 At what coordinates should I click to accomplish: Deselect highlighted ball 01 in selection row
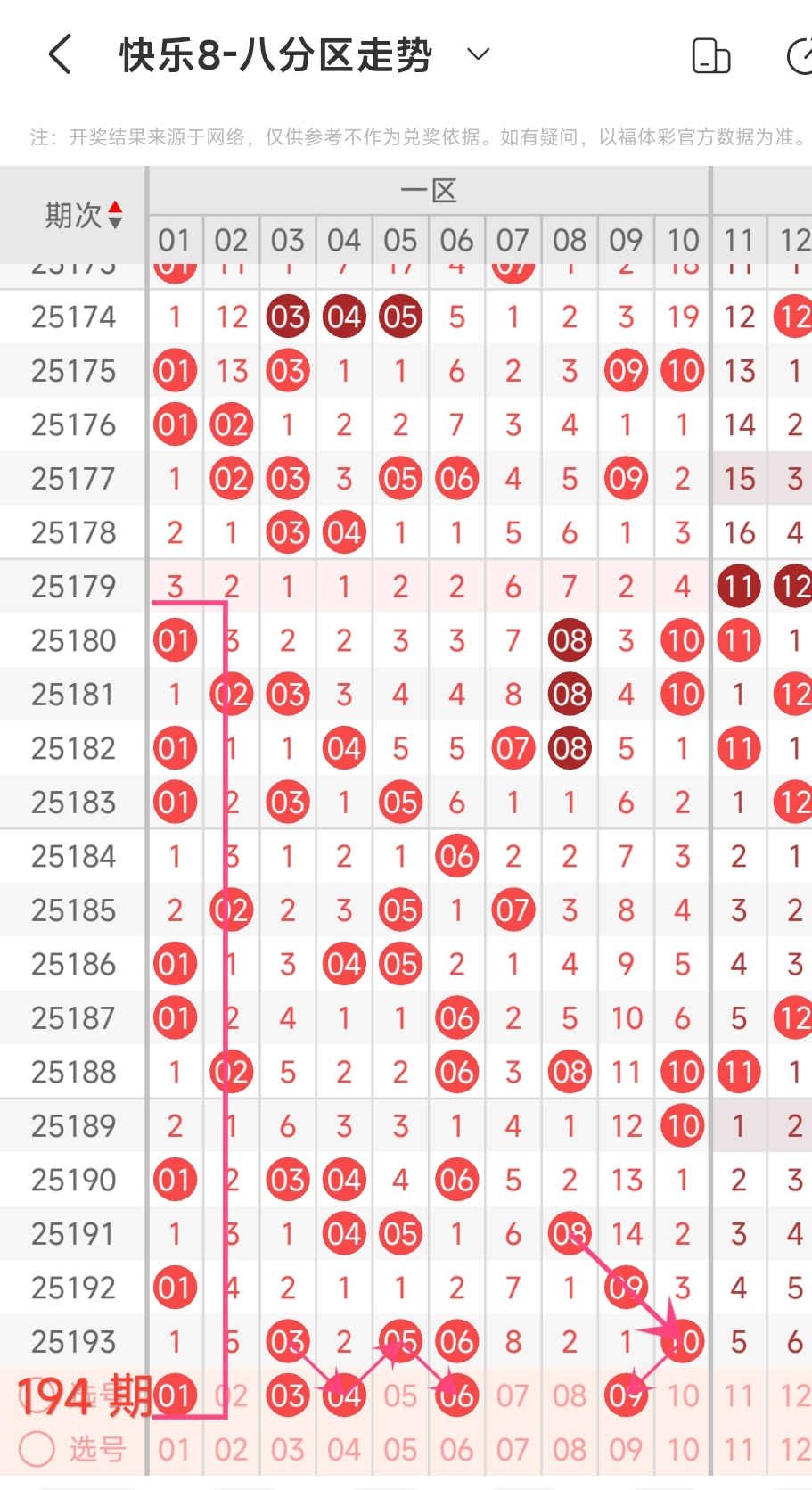(175, 1395)
